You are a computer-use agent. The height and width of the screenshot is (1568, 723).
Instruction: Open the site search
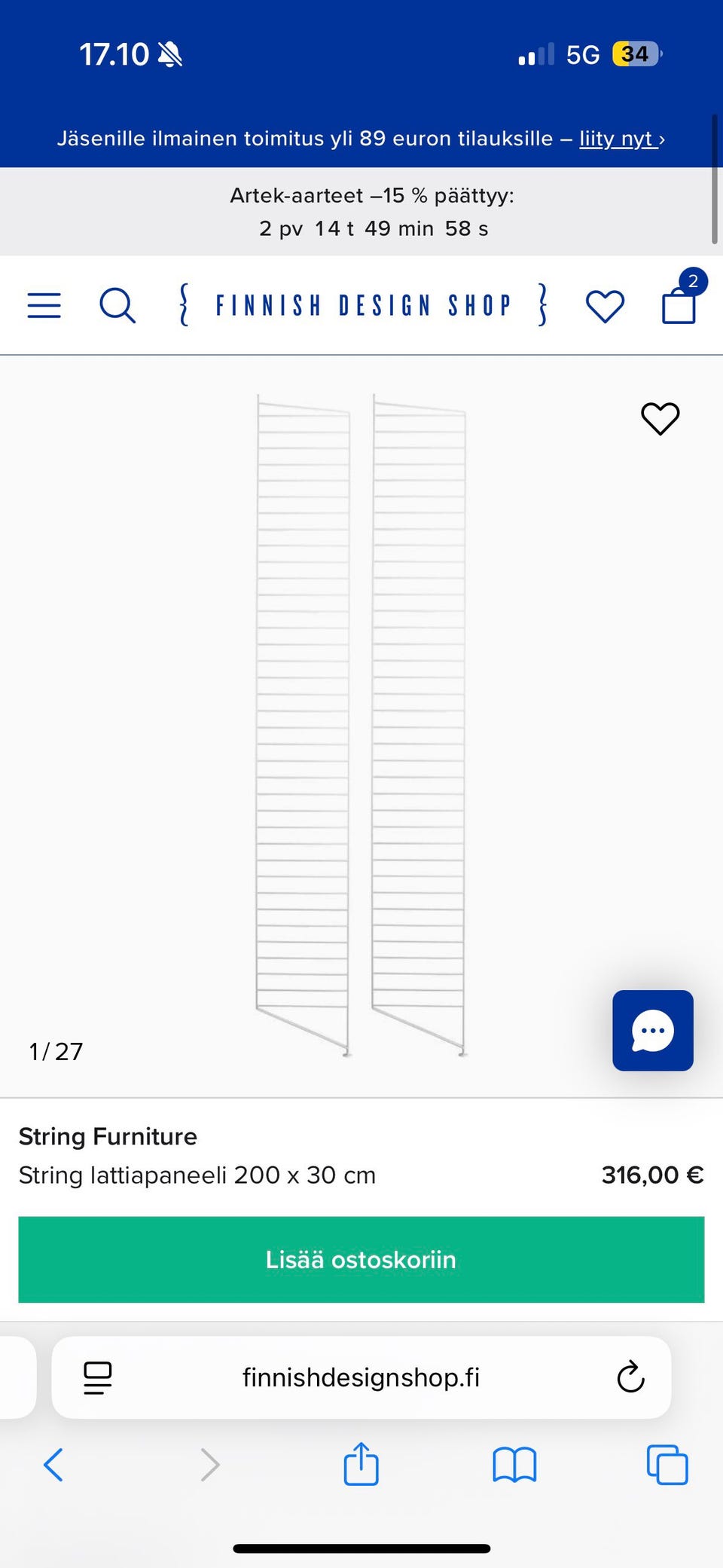[x=117, y=305]
